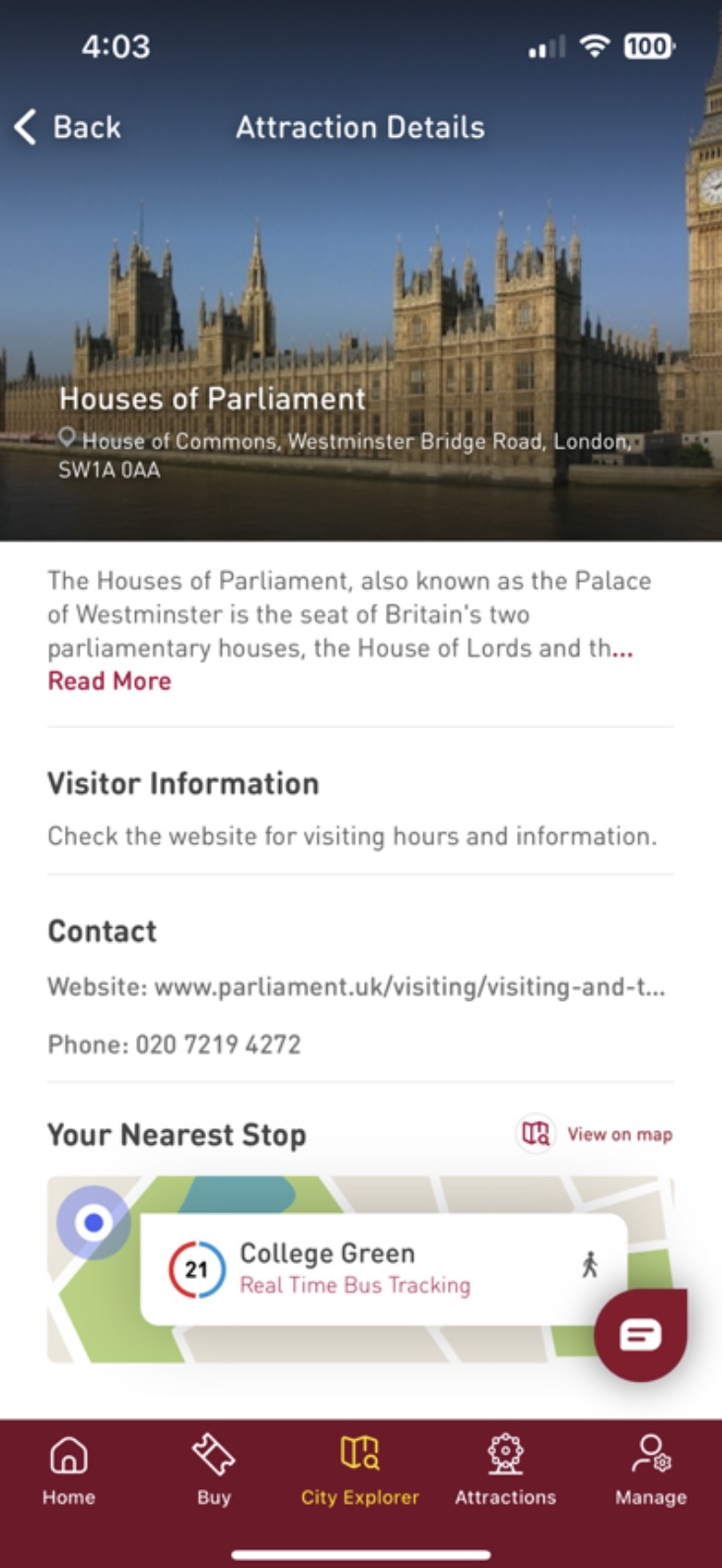The height and width of the screenshot is (1568, 722).
Task: Switch to the Buy tab
Action: pos(214,1469)
